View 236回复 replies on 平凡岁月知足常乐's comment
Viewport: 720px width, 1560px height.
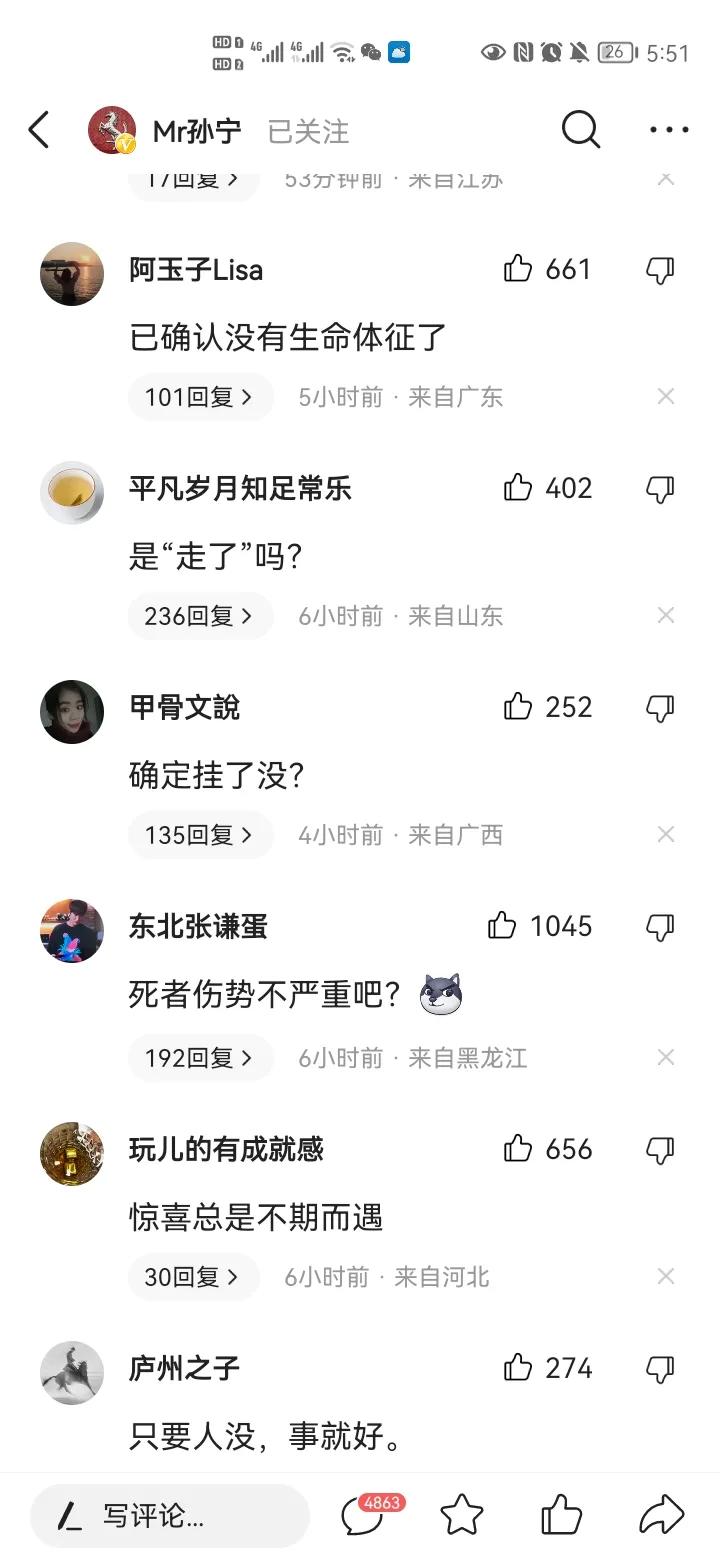[199, 616]
